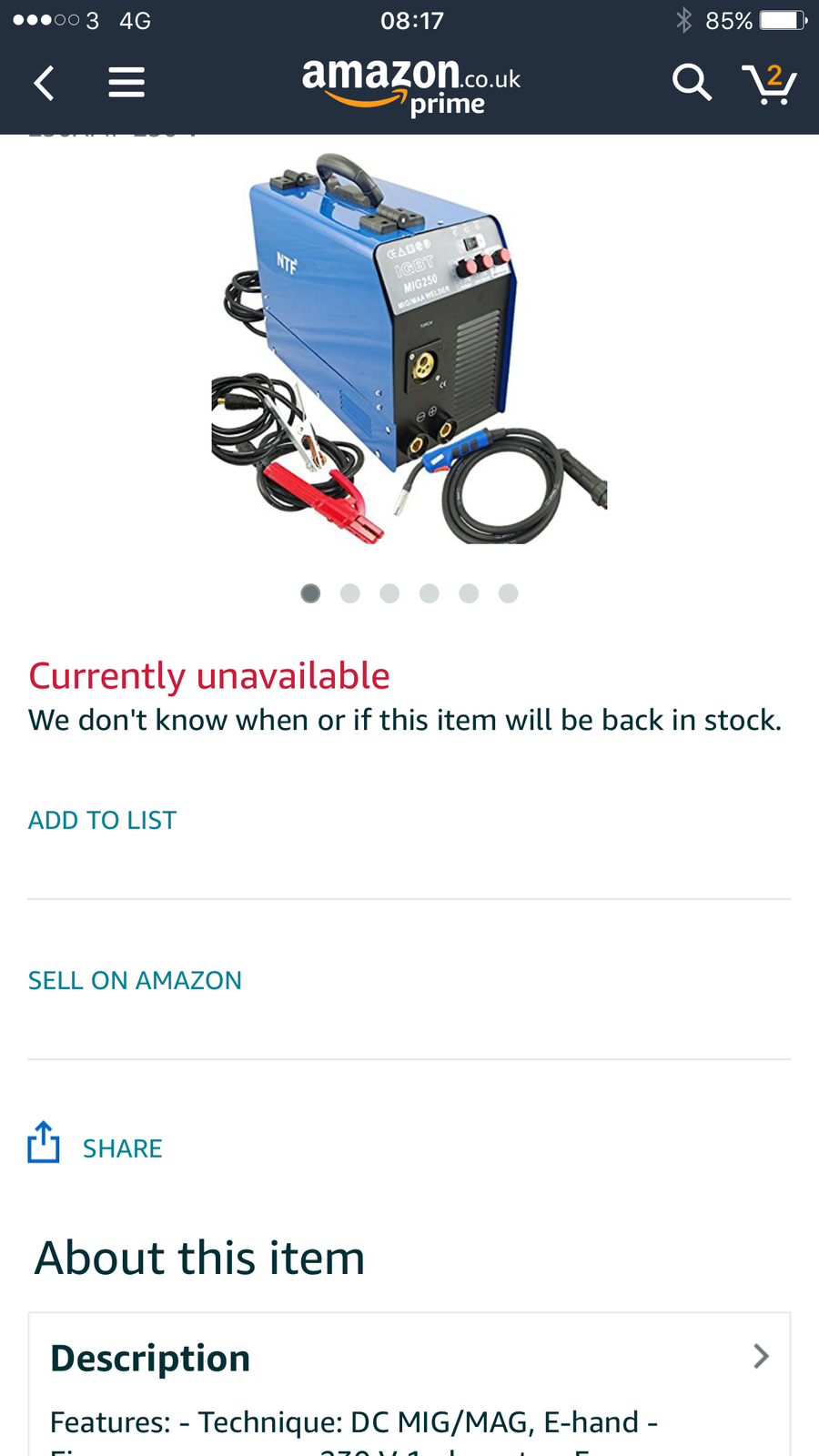Share this product
The height and width of the screenshot is (1456, 819).
coord(96,1144)
